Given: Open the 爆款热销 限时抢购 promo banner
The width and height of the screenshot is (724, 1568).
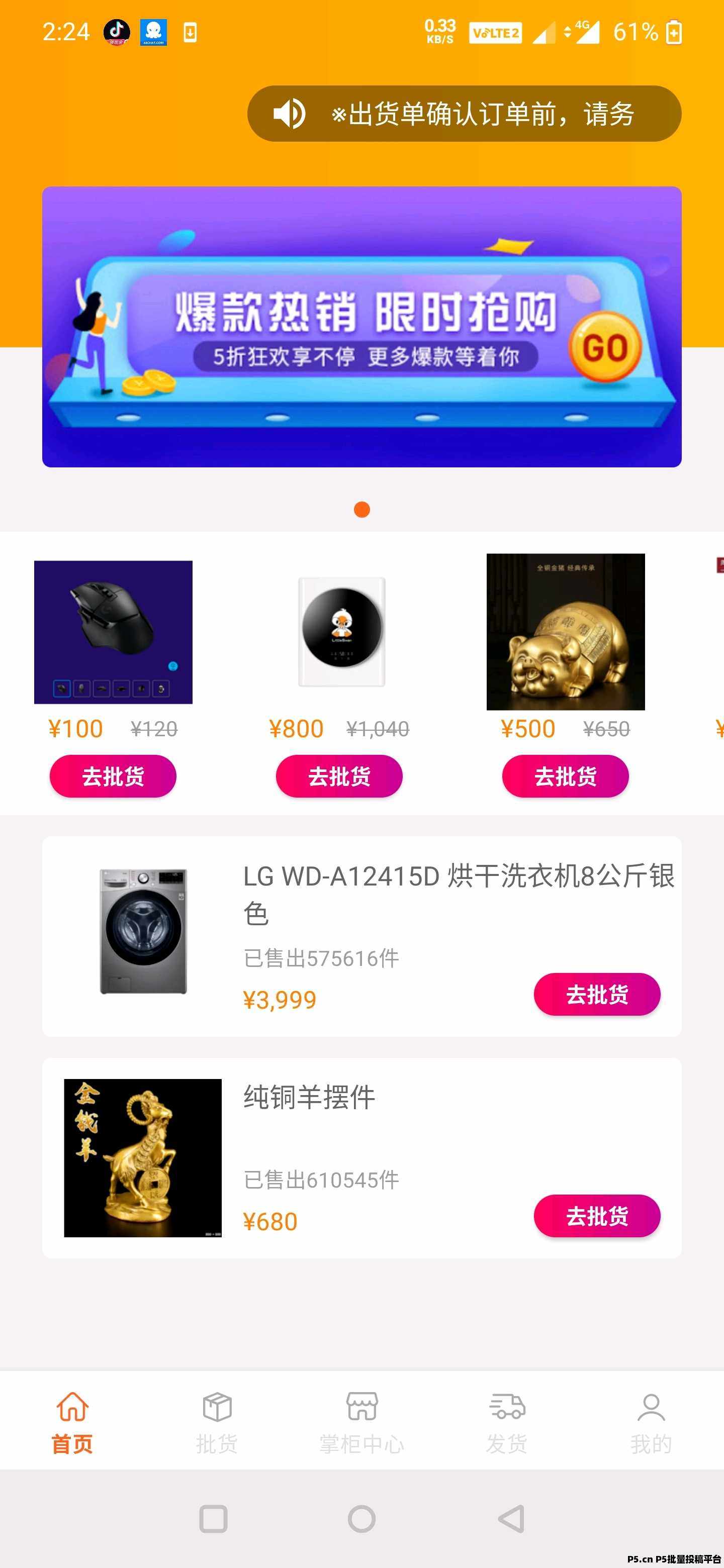Looking at the screenshot, I should [361, 327].
